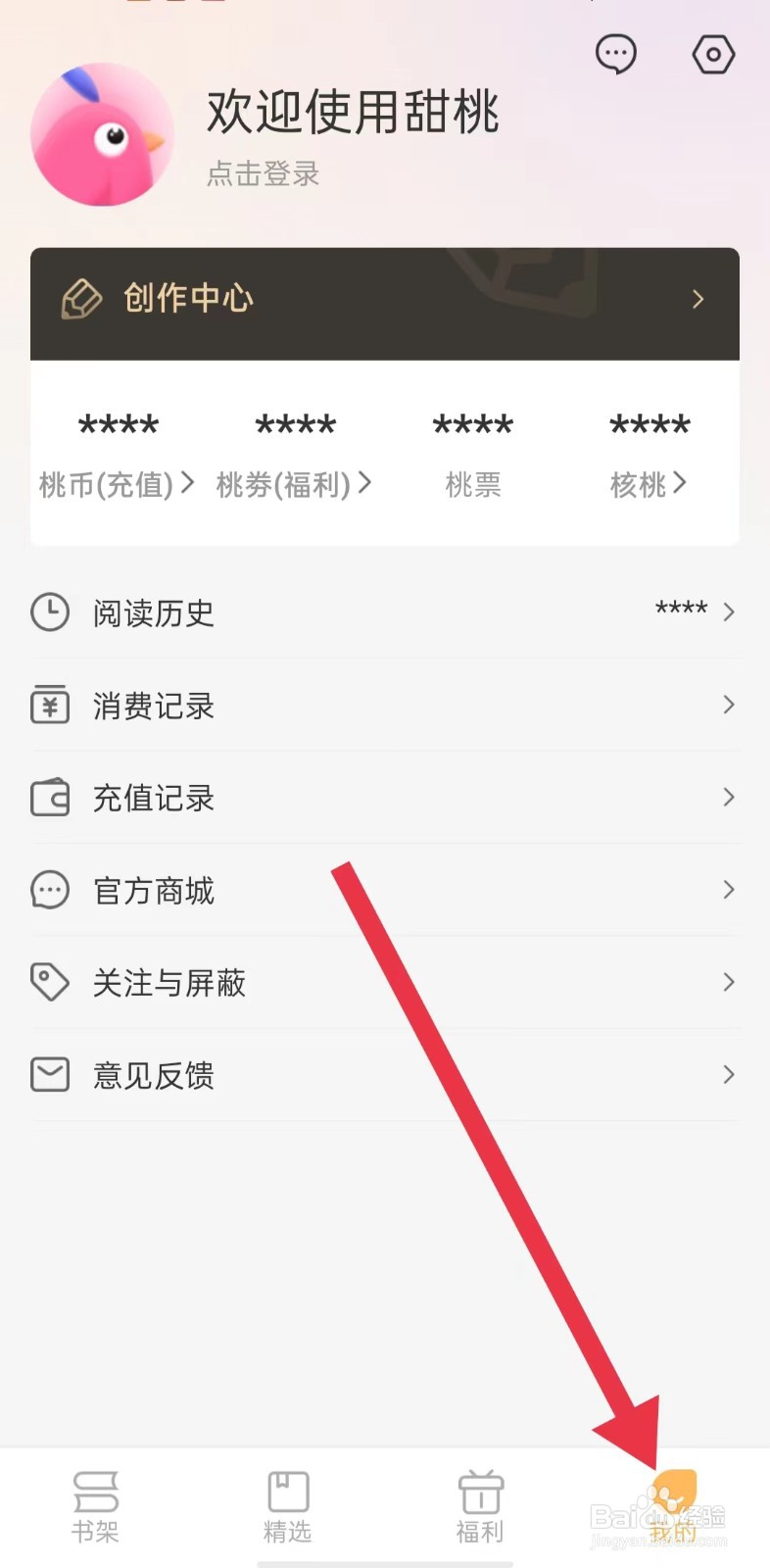Open the 官方商城 store page
770x1568 pixels.
[153, 890]
